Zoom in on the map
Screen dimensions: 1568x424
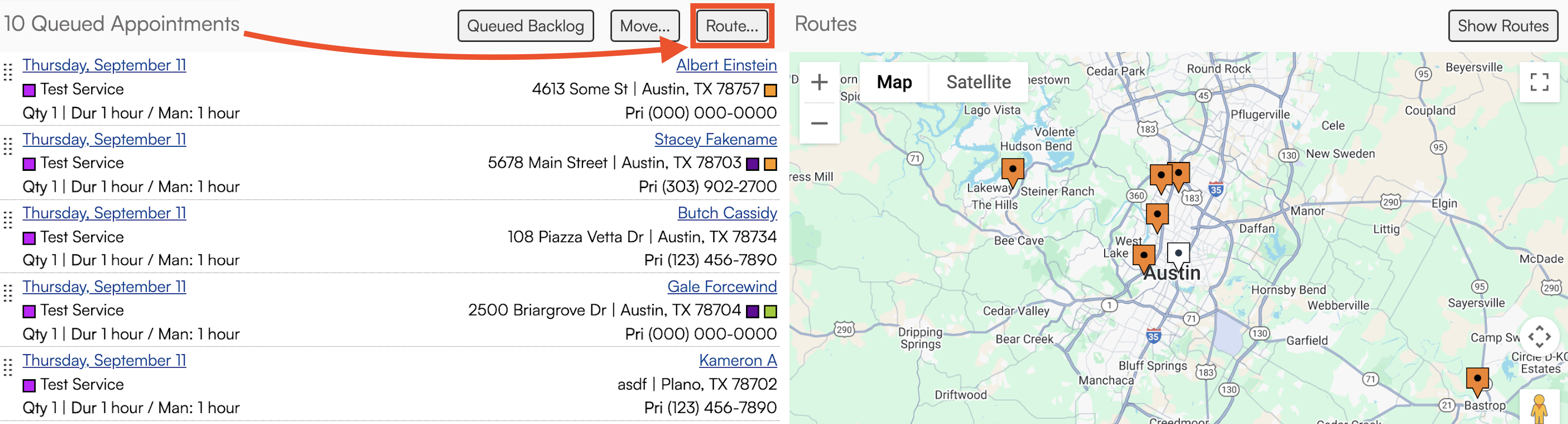819,82
